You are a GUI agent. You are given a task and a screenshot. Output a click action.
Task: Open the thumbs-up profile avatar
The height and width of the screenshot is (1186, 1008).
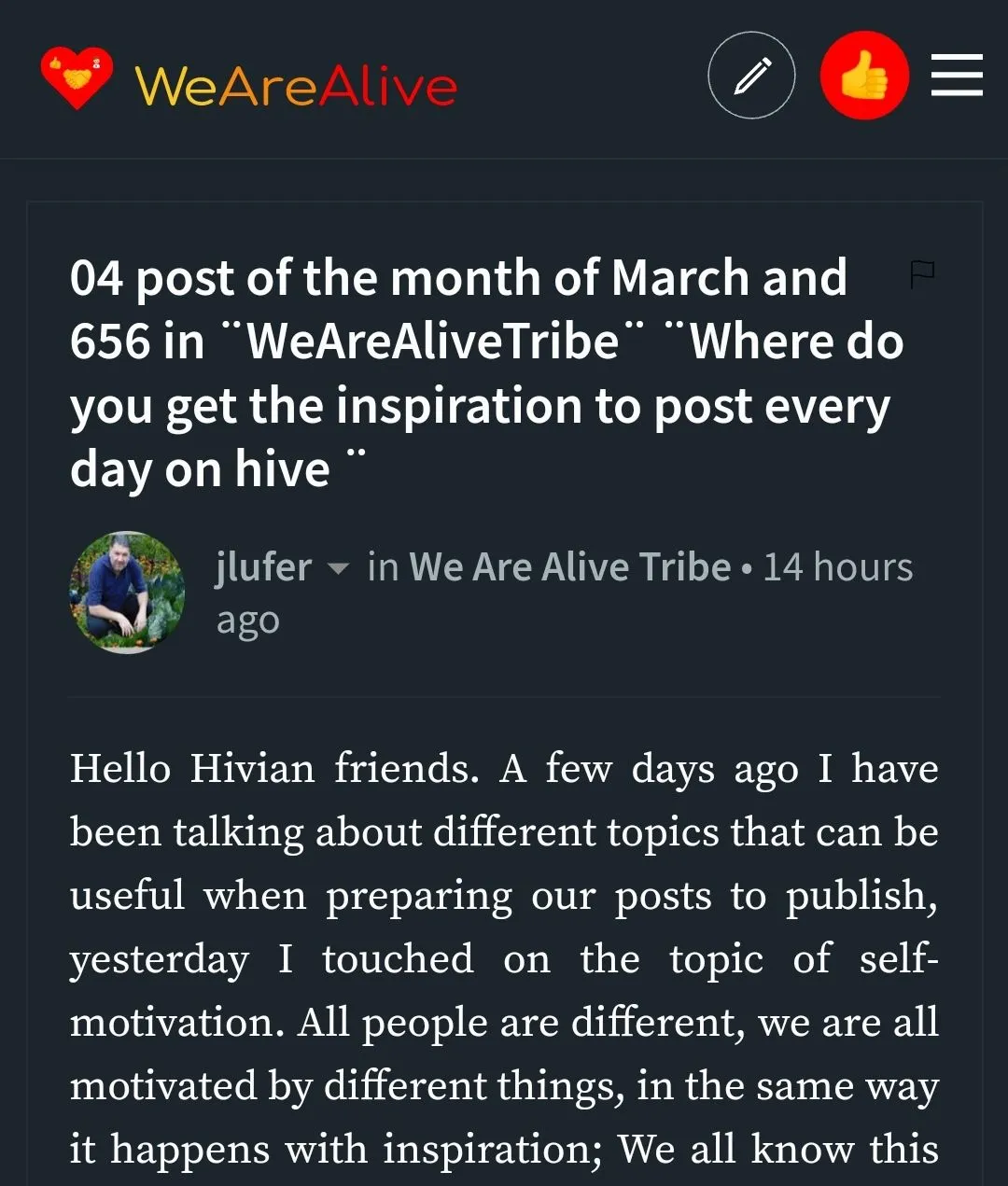pyautogui.click(x=864, y=76)
